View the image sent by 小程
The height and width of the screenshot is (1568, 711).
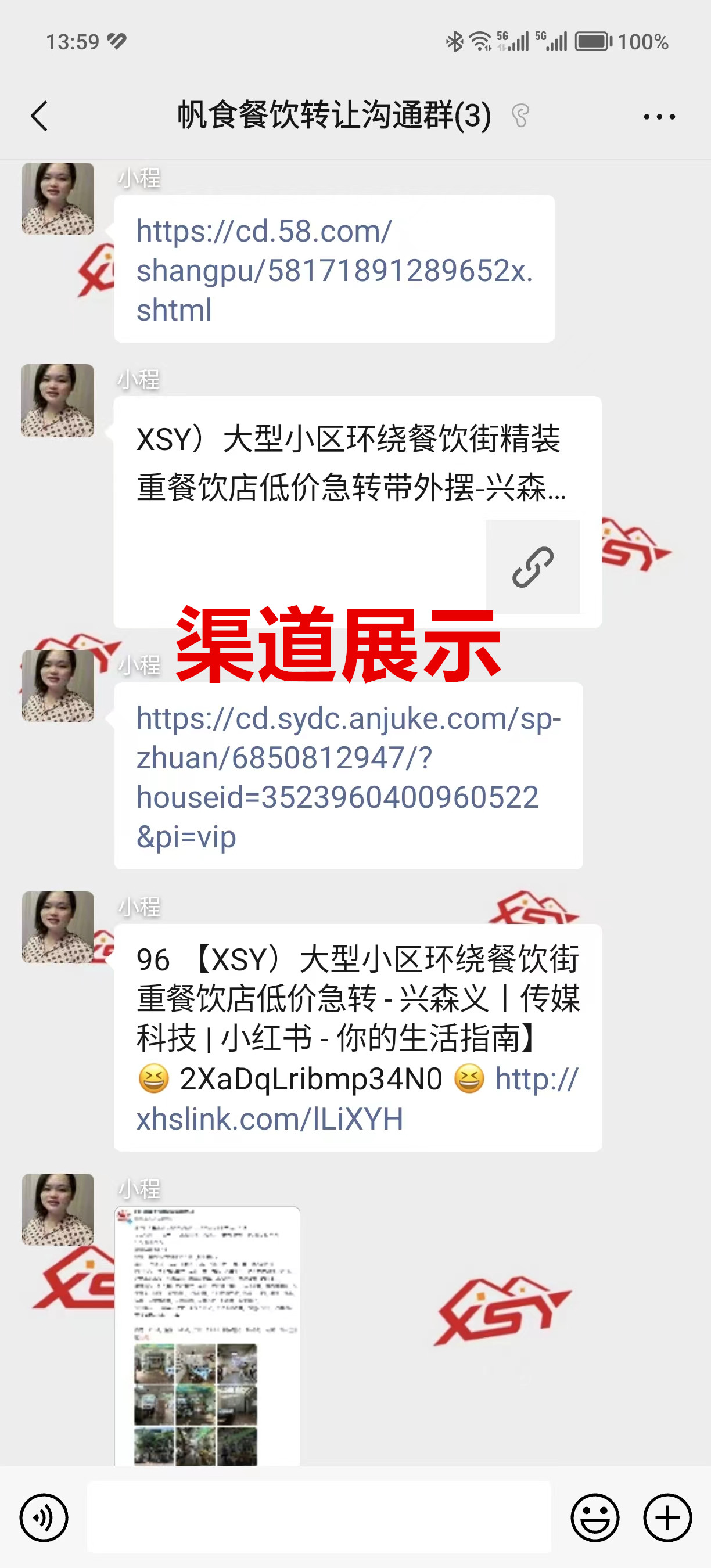207,1336
